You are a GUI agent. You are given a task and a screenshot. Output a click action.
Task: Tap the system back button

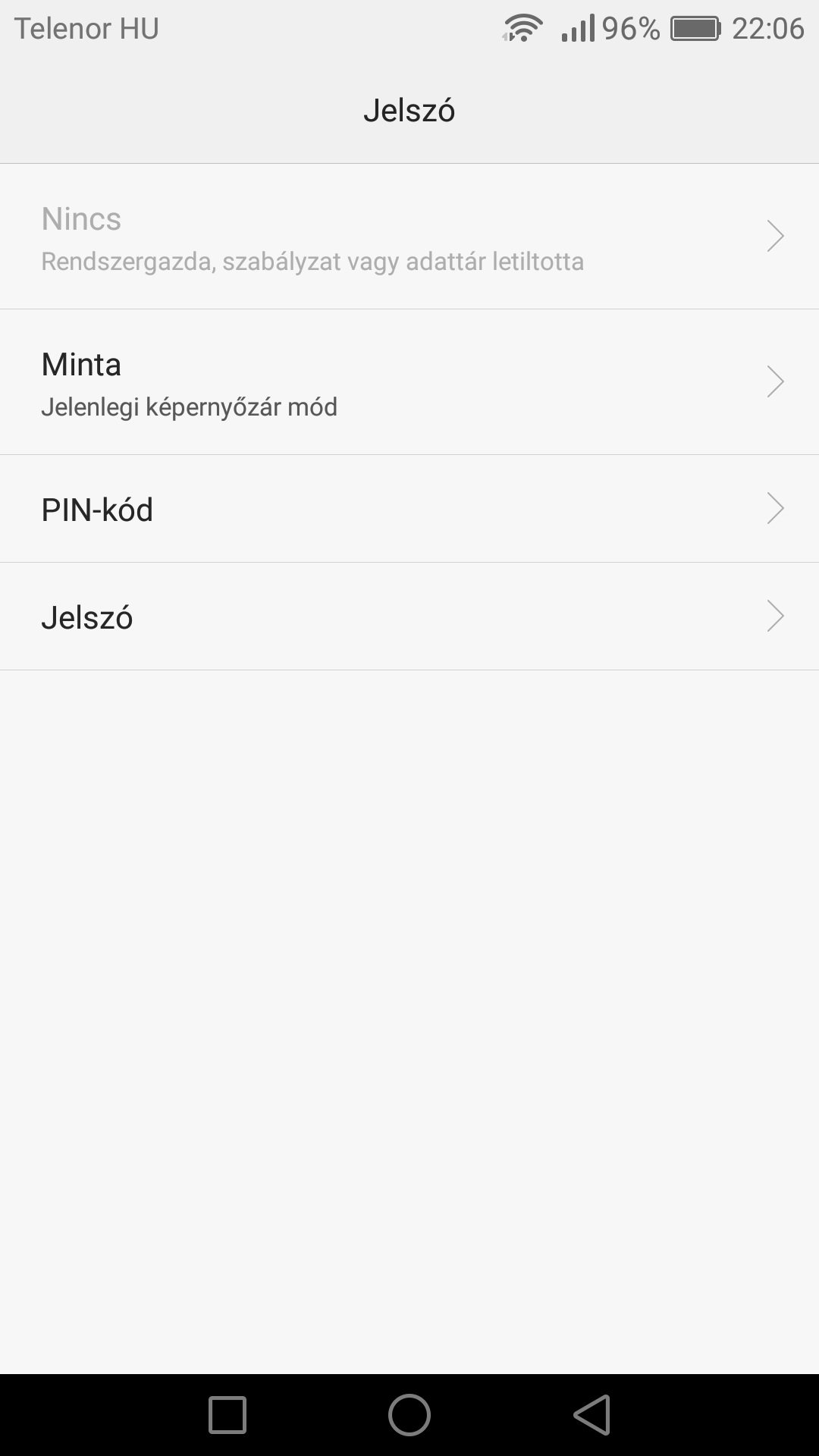tap(592, 1415)
